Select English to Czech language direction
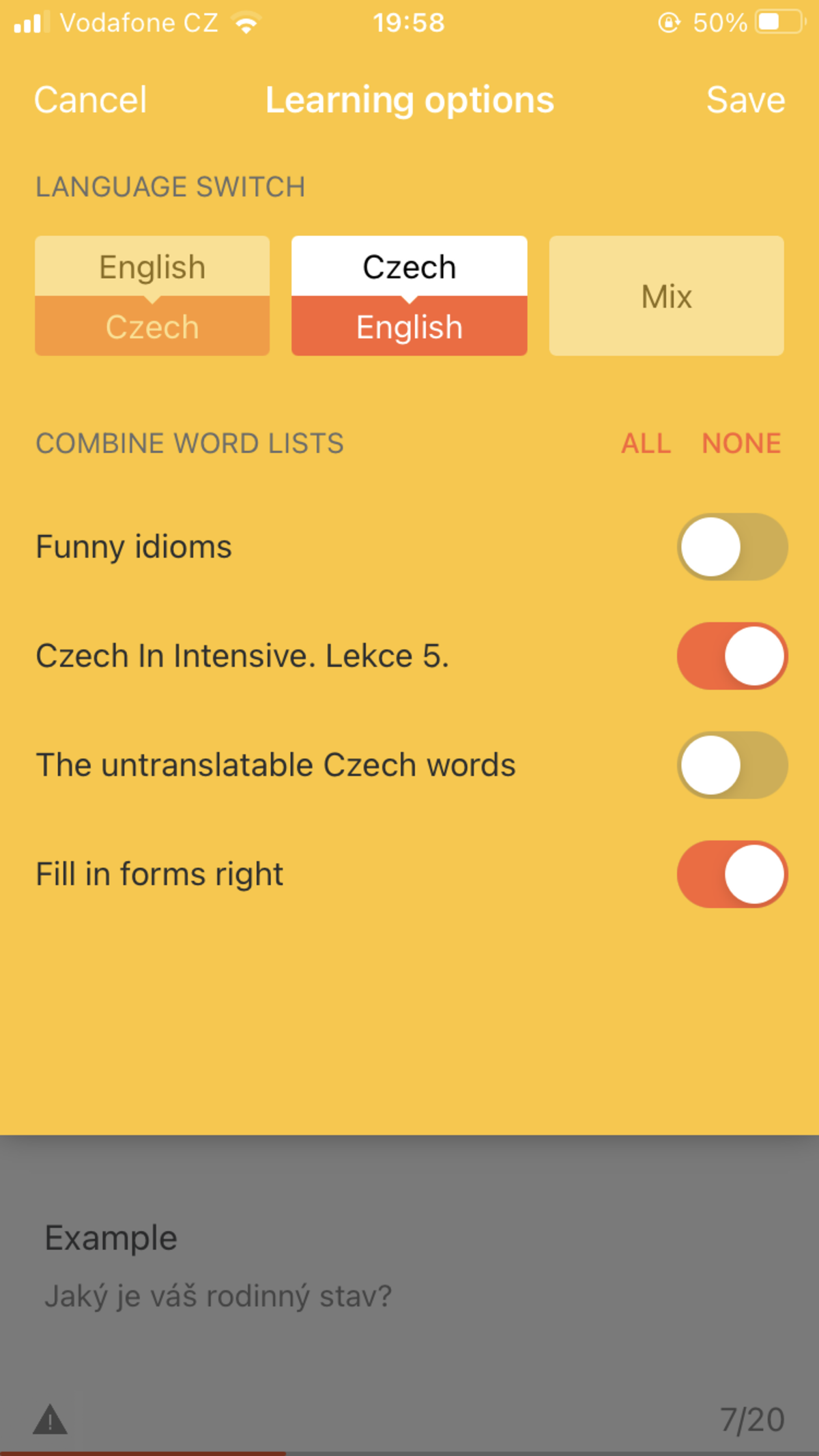Image resolution: width=819 pixels, height=1456 pixels. tap(152, 296)
